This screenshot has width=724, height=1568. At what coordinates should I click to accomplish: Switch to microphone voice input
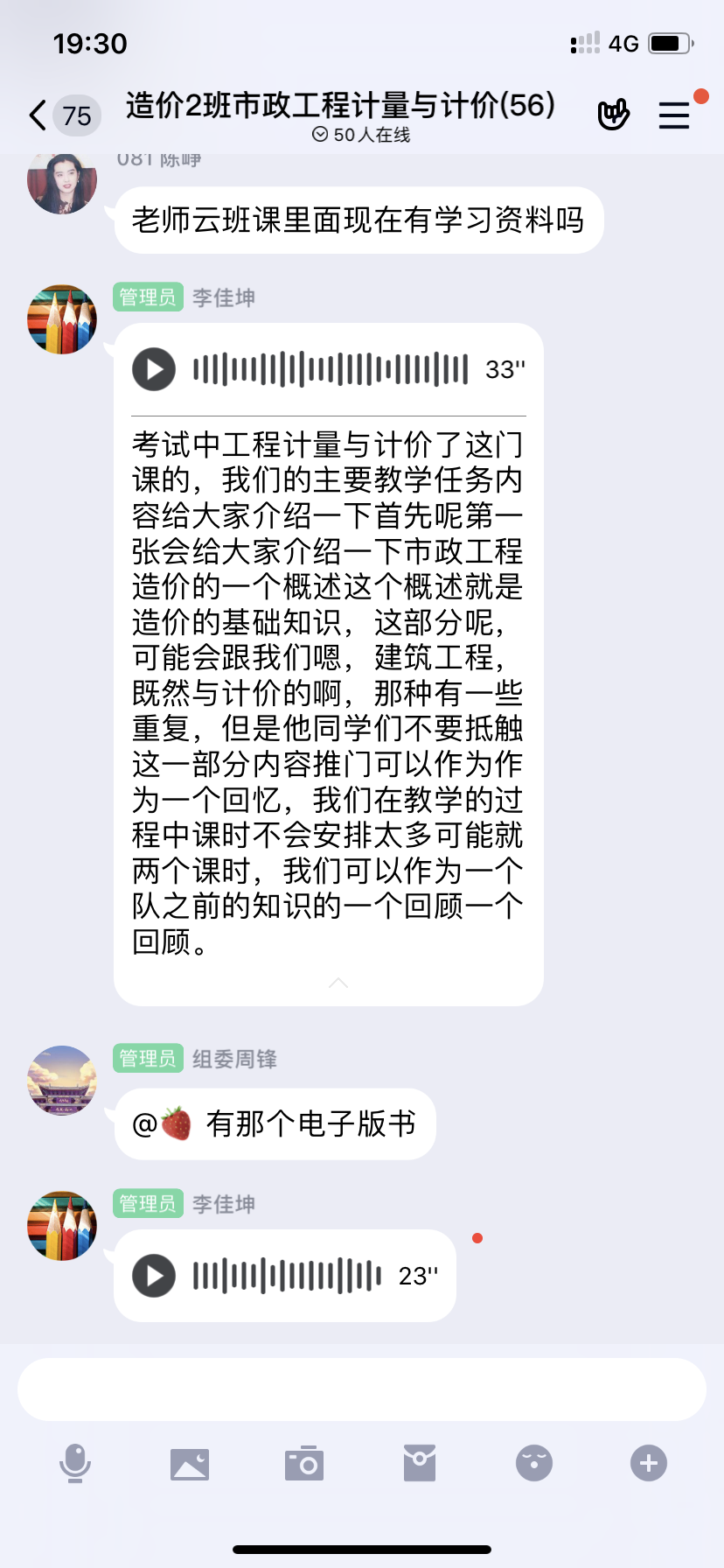click(x=75, y=1463)
